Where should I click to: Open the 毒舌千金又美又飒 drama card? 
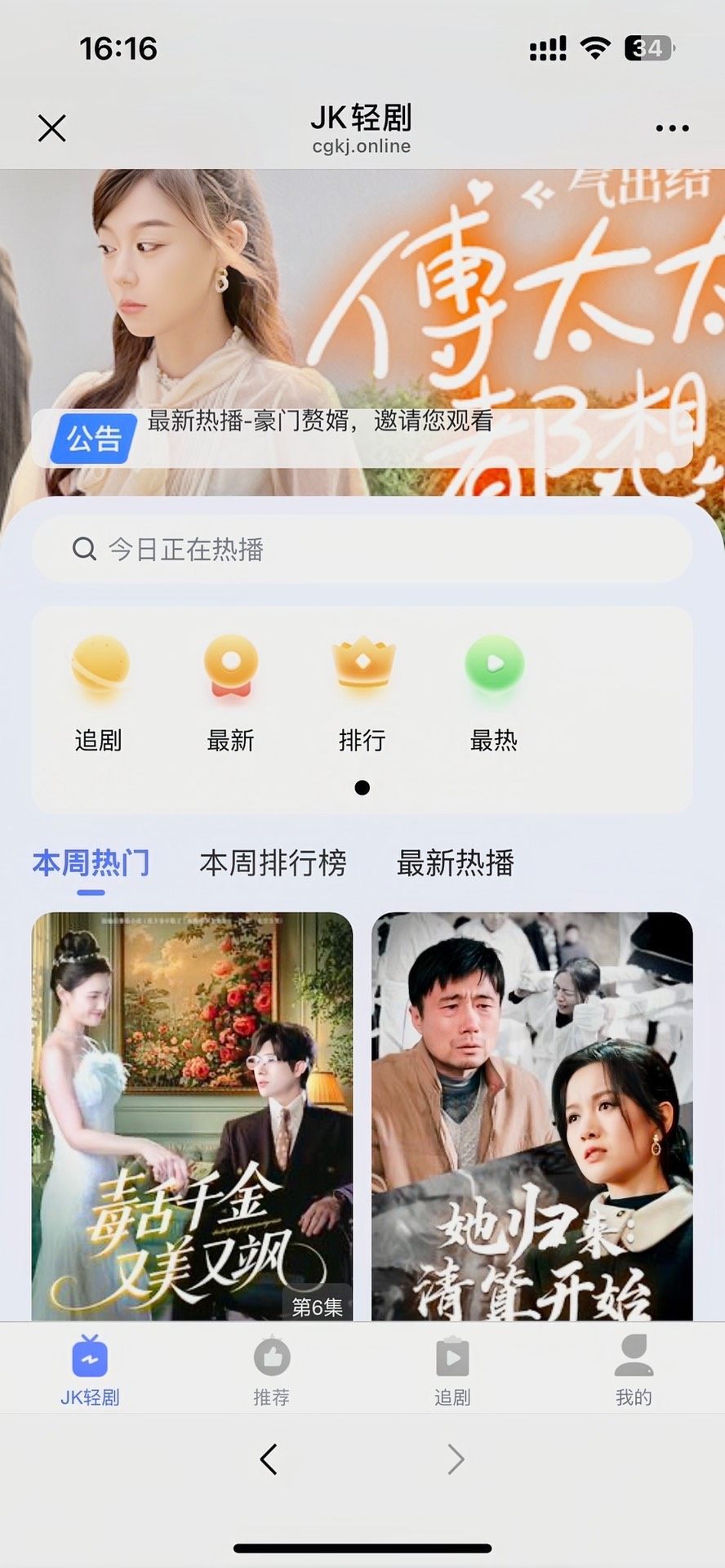[192, 1115]
